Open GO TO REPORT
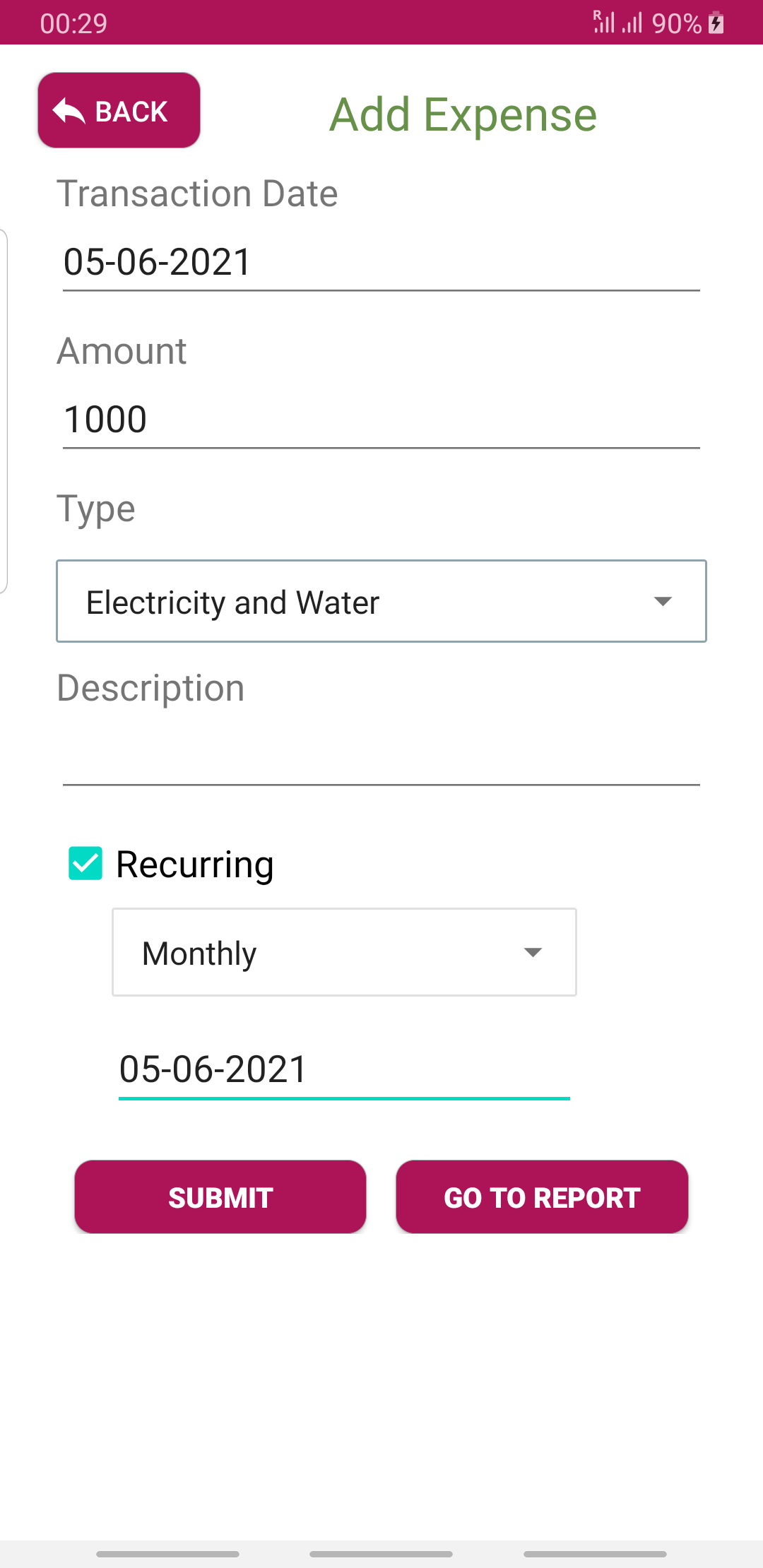This screenshot has height=1568, width=763. 542,1196
